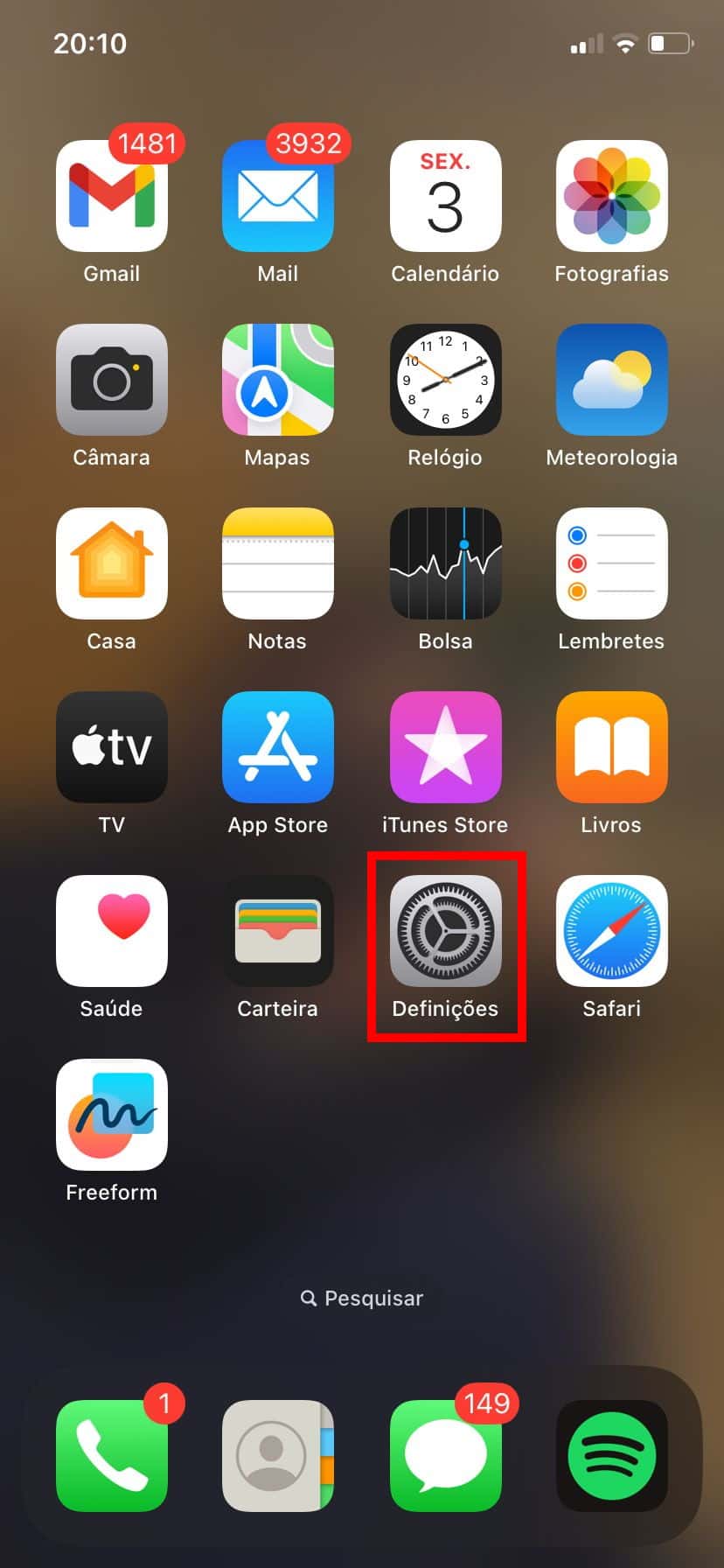Launch the Câmara app

(111, 380)
